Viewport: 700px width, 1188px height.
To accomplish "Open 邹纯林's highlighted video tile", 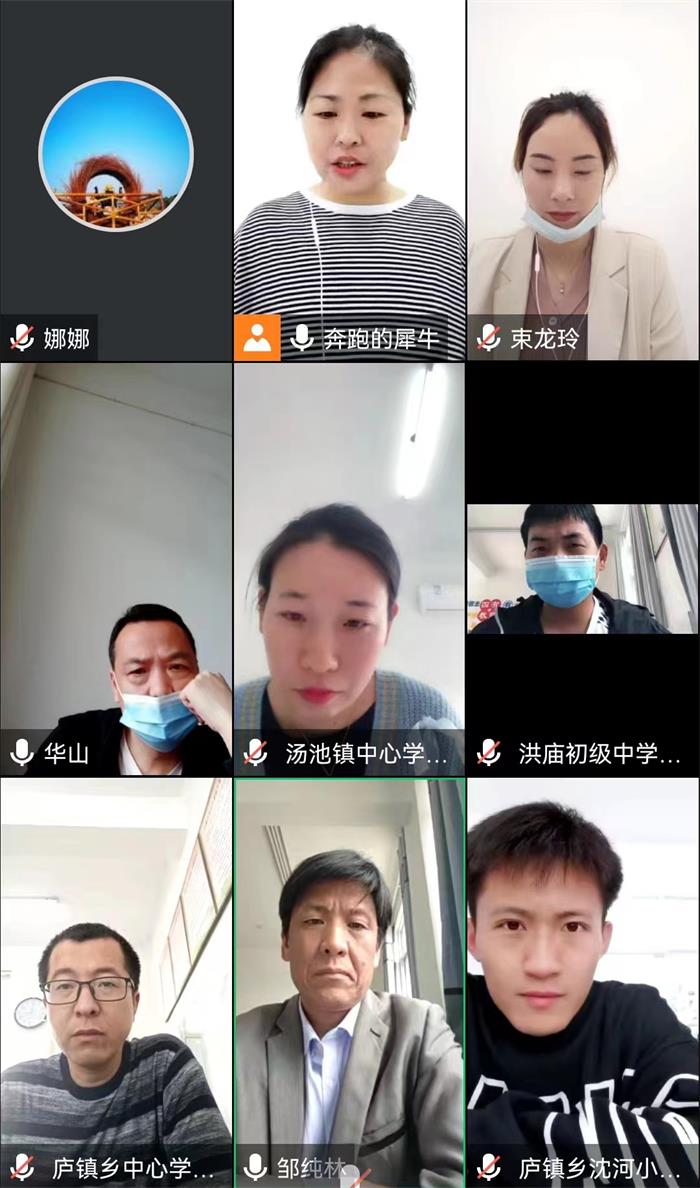I will click(349, 980).
